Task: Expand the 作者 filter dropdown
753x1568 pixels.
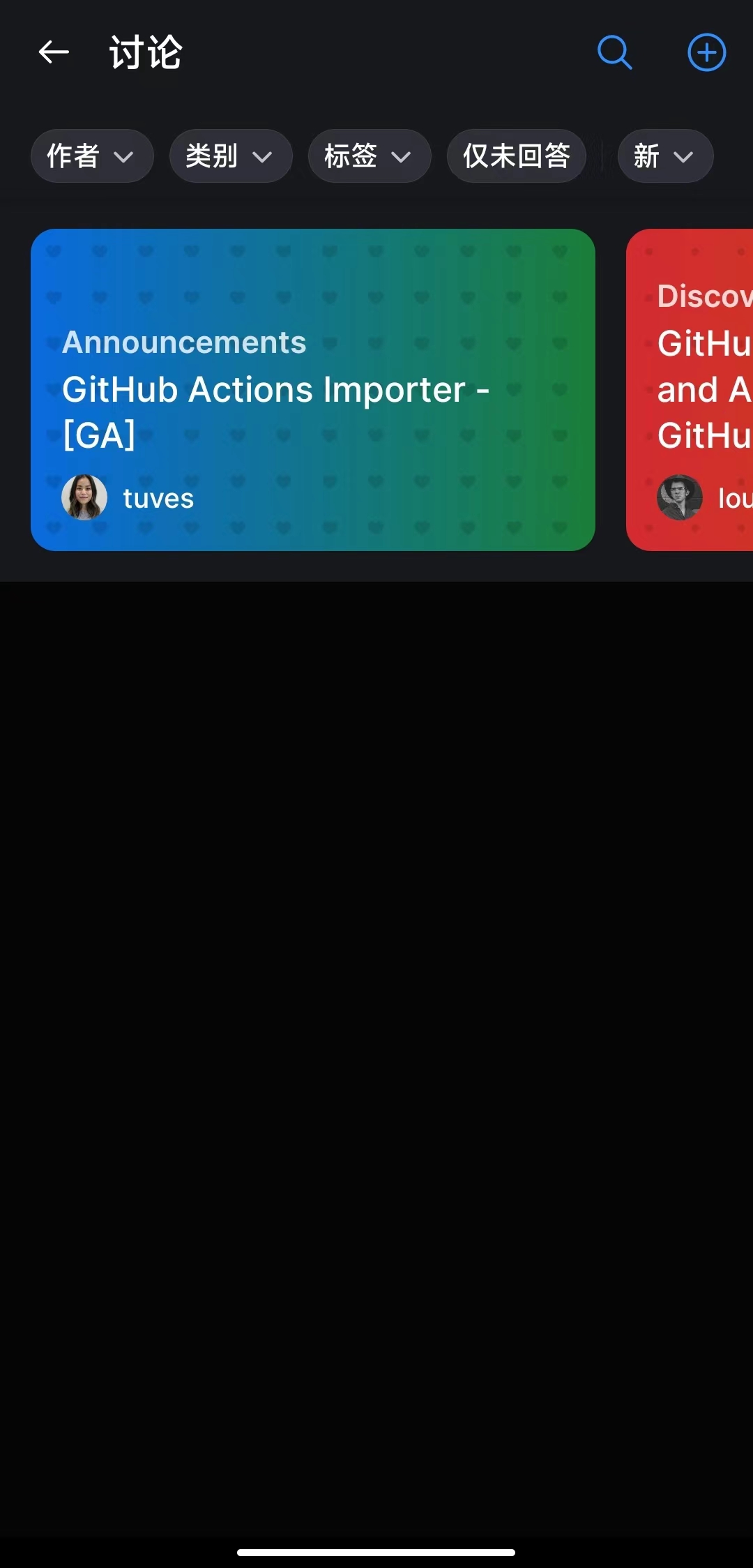Action: [91, 156]
